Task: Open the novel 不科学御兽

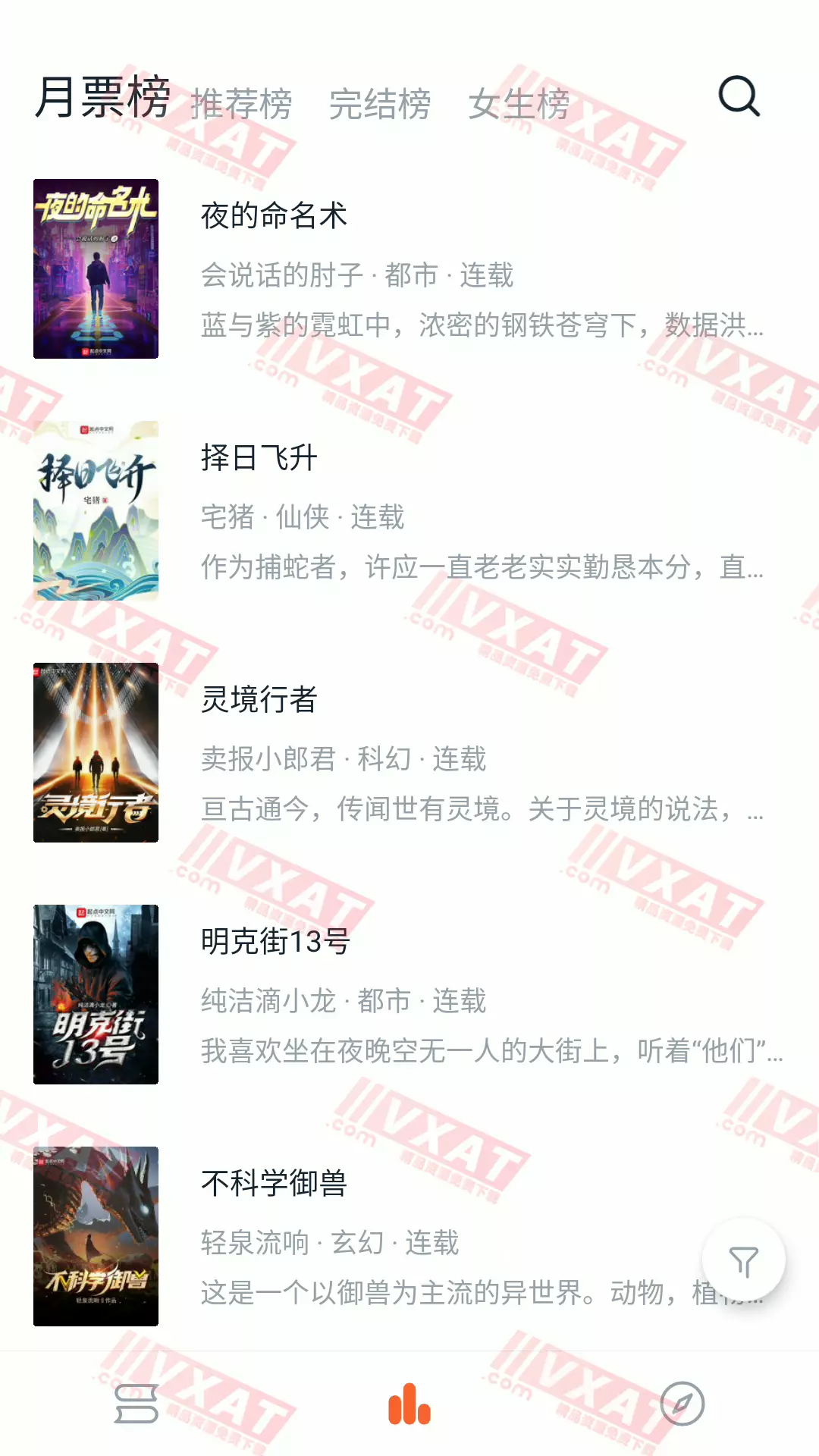Action: tap(275, 1185)
